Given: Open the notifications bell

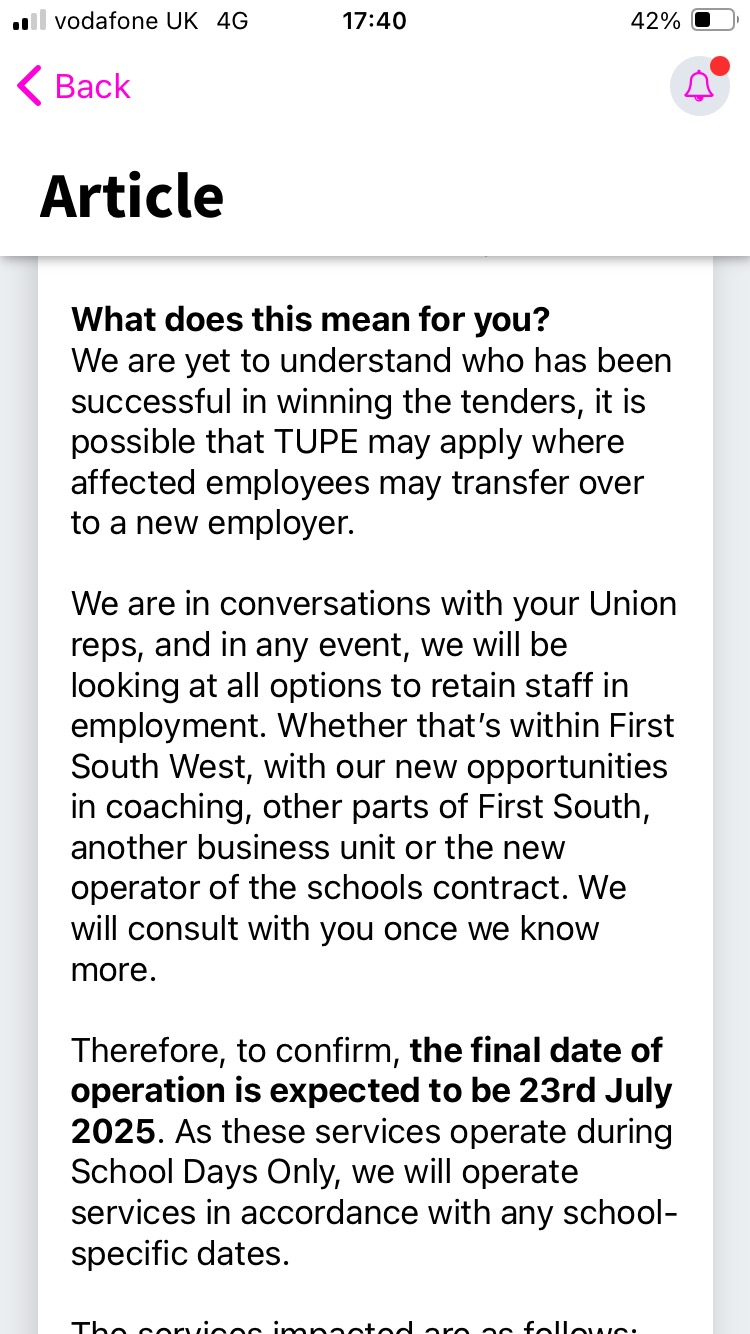Looking at the screenshot, I should 699,87.
